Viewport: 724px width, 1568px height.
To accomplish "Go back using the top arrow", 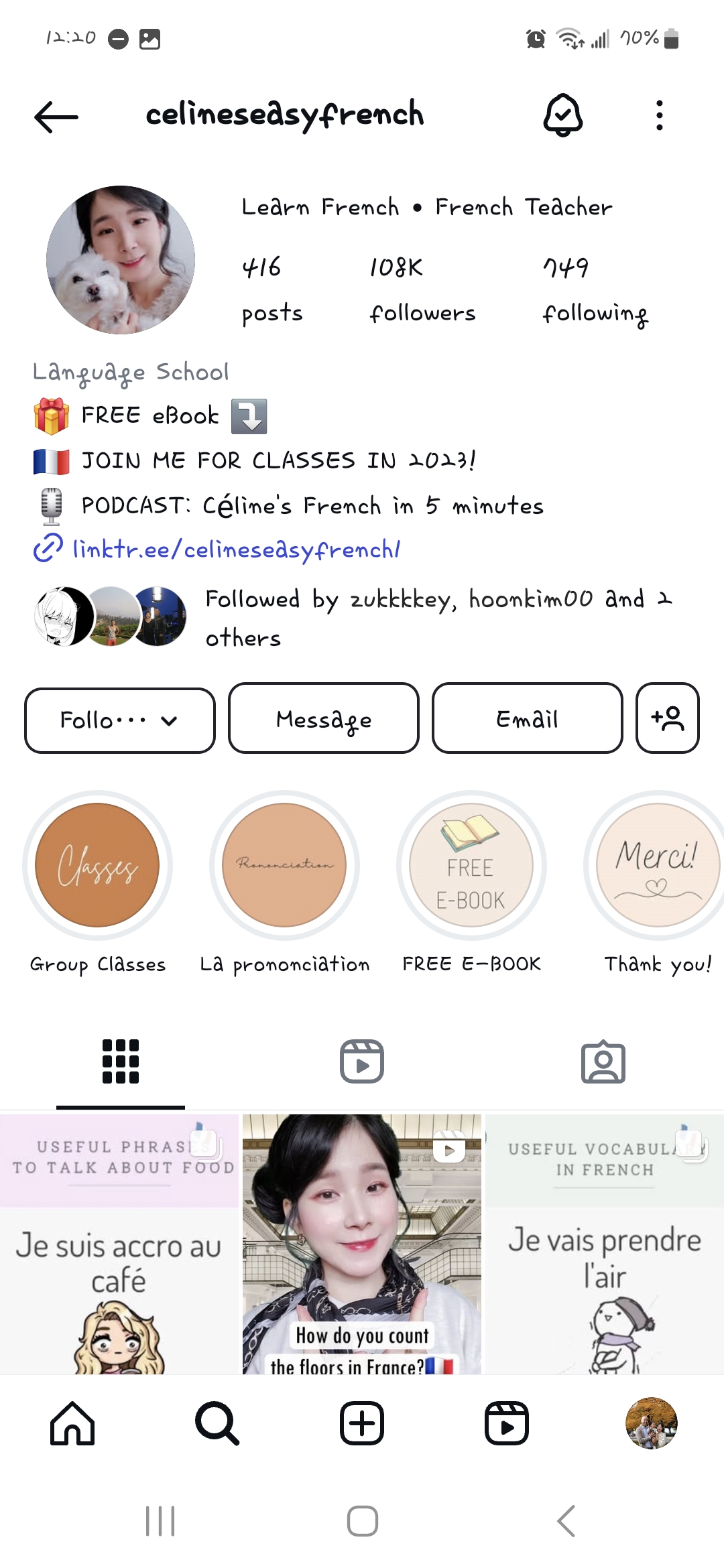I will click(x=56, y=117).
